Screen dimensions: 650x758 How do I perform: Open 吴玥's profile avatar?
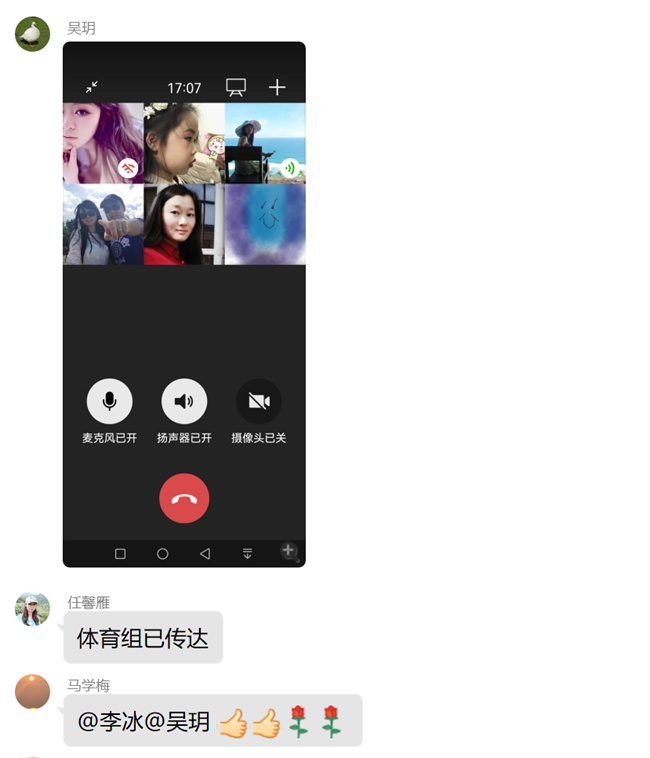[x=33, y=34]
